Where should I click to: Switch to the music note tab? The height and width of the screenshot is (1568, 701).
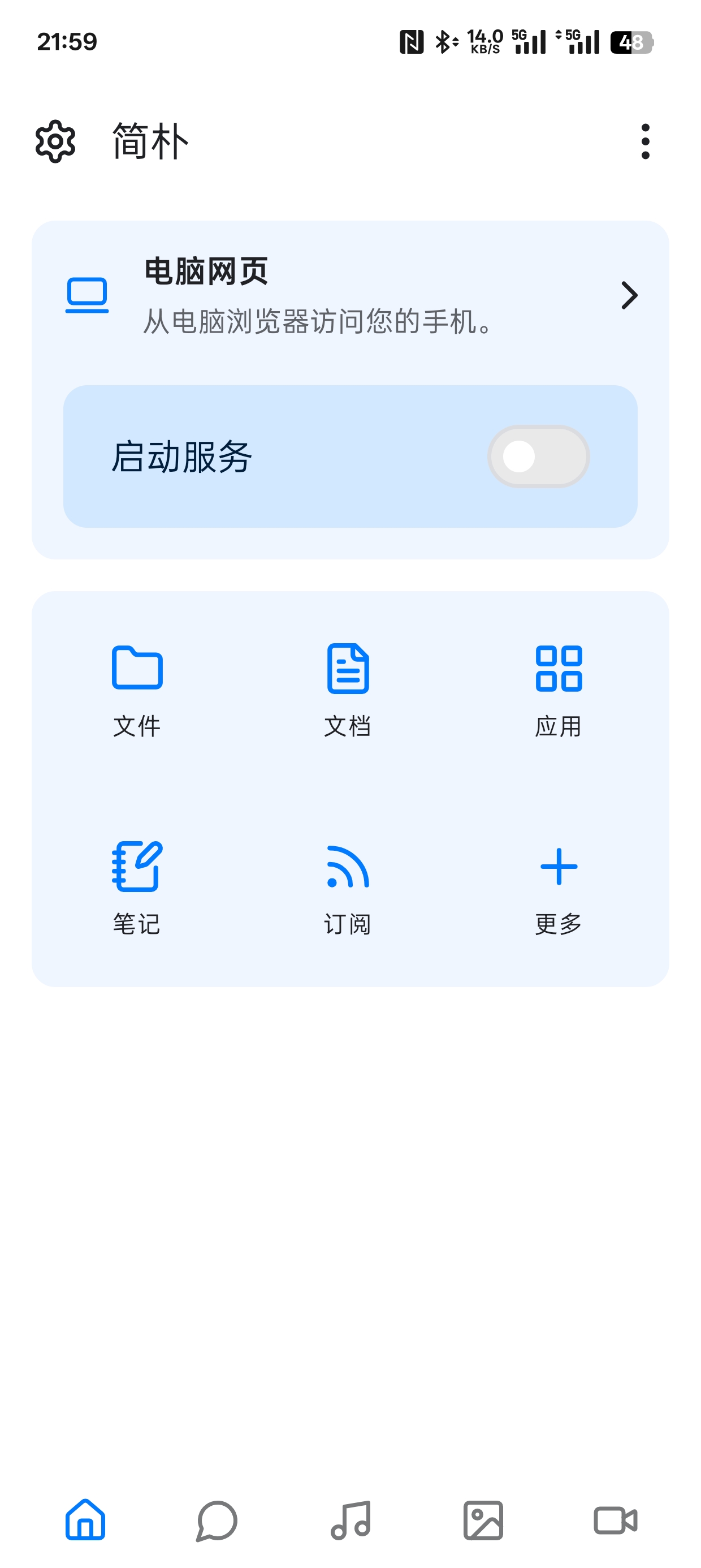point(350,1520)
